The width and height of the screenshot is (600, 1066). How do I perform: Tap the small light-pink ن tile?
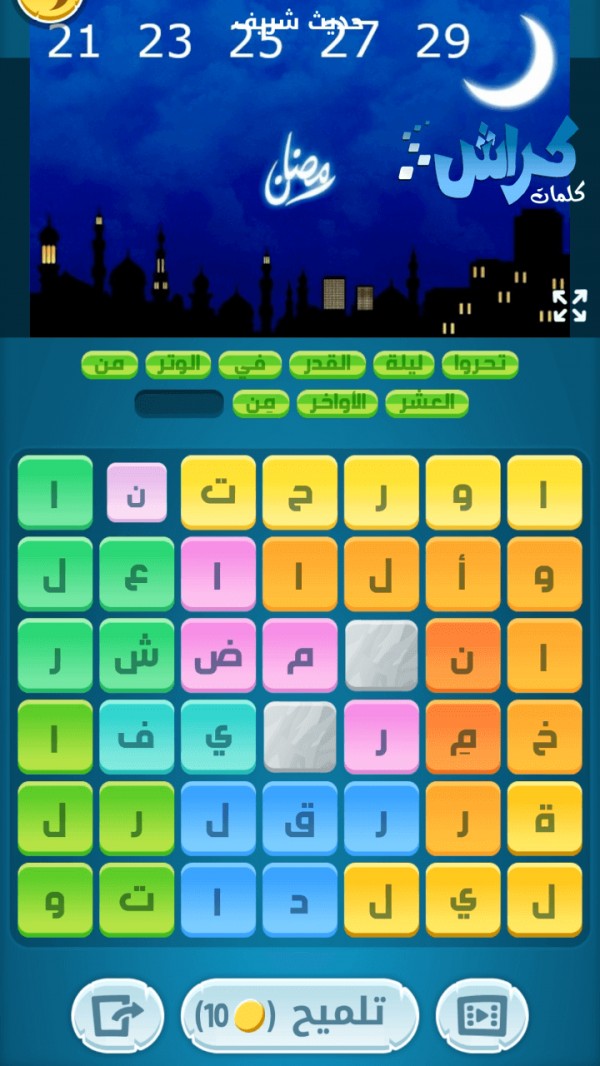point(137,493)
